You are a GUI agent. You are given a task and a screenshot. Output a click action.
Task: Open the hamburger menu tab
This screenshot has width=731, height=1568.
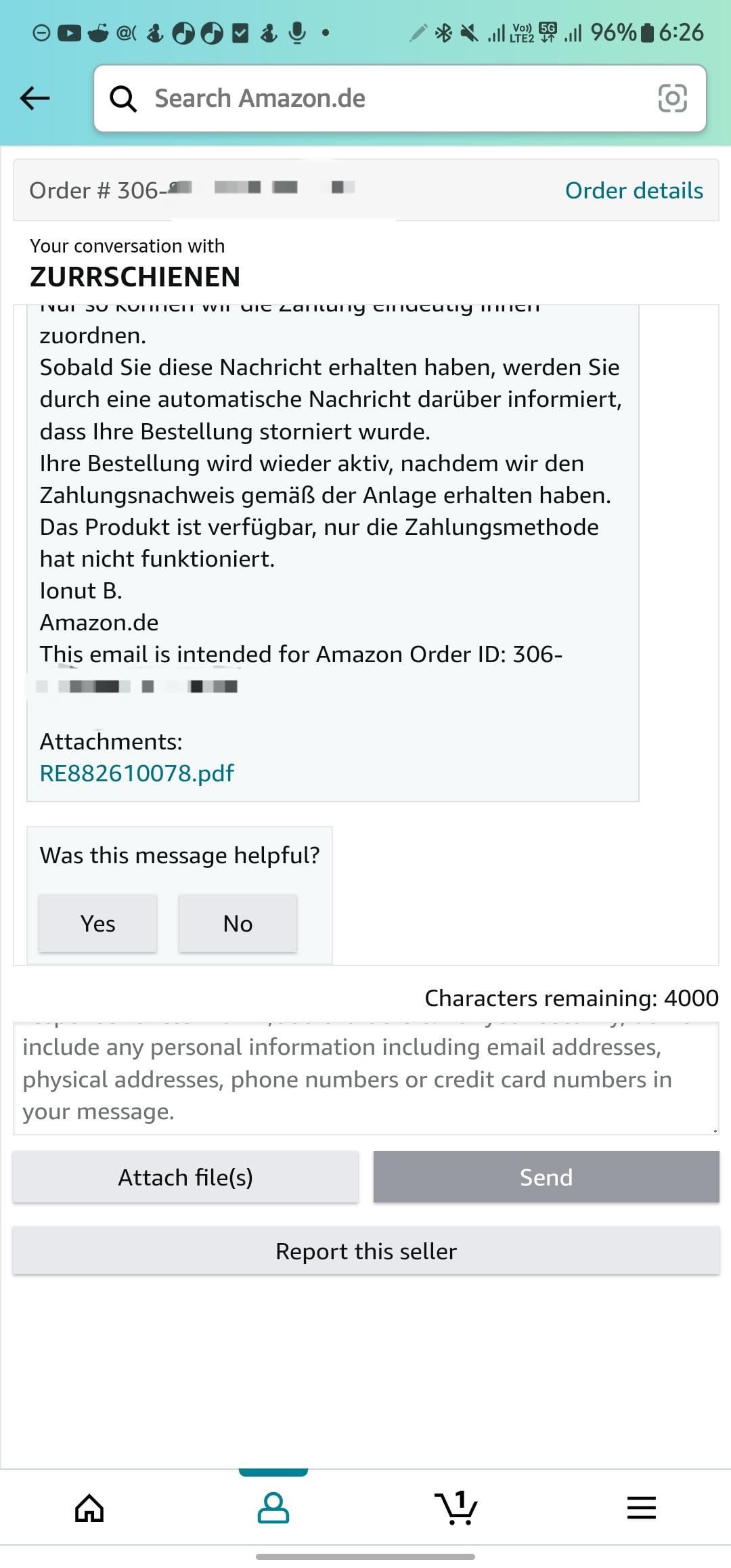(x=641, y=1508)
